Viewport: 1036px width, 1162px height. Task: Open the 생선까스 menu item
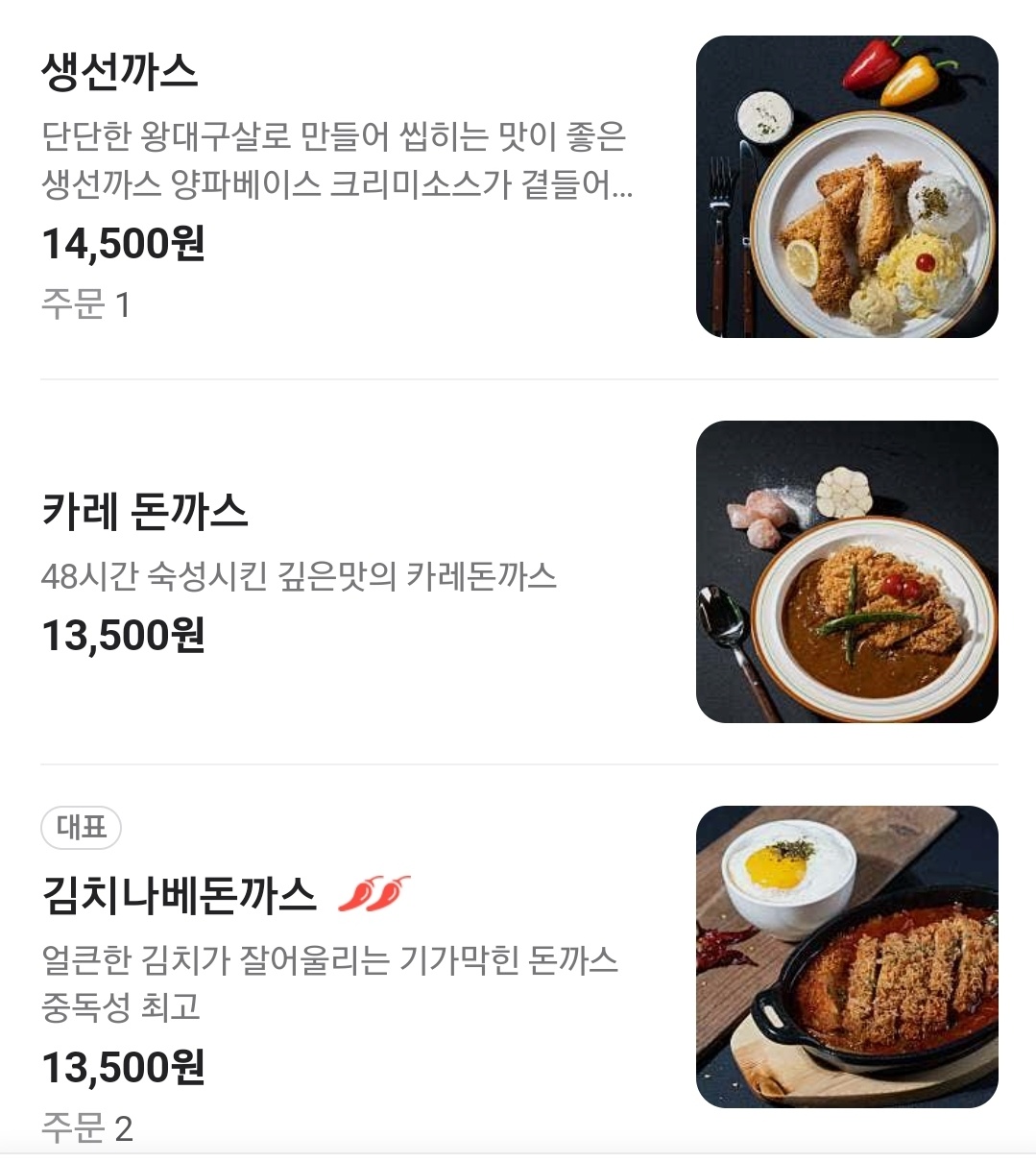click(x=120, y=73)
